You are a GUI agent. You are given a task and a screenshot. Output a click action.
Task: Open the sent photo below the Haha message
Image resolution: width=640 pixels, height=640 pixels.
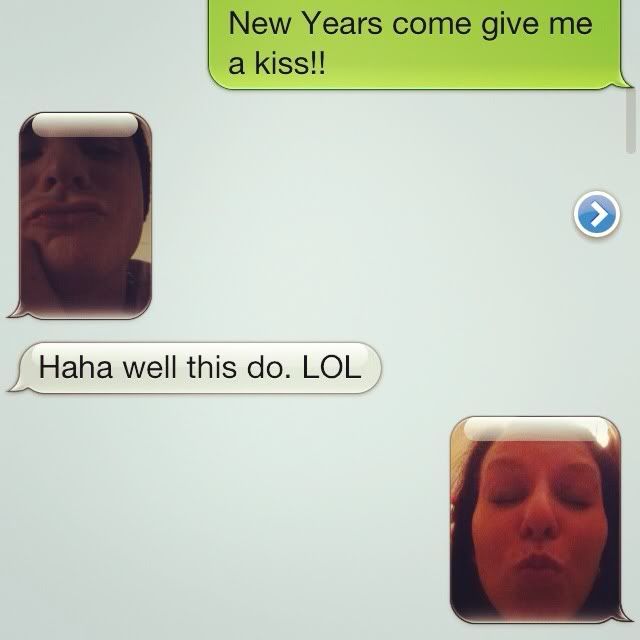530,520
